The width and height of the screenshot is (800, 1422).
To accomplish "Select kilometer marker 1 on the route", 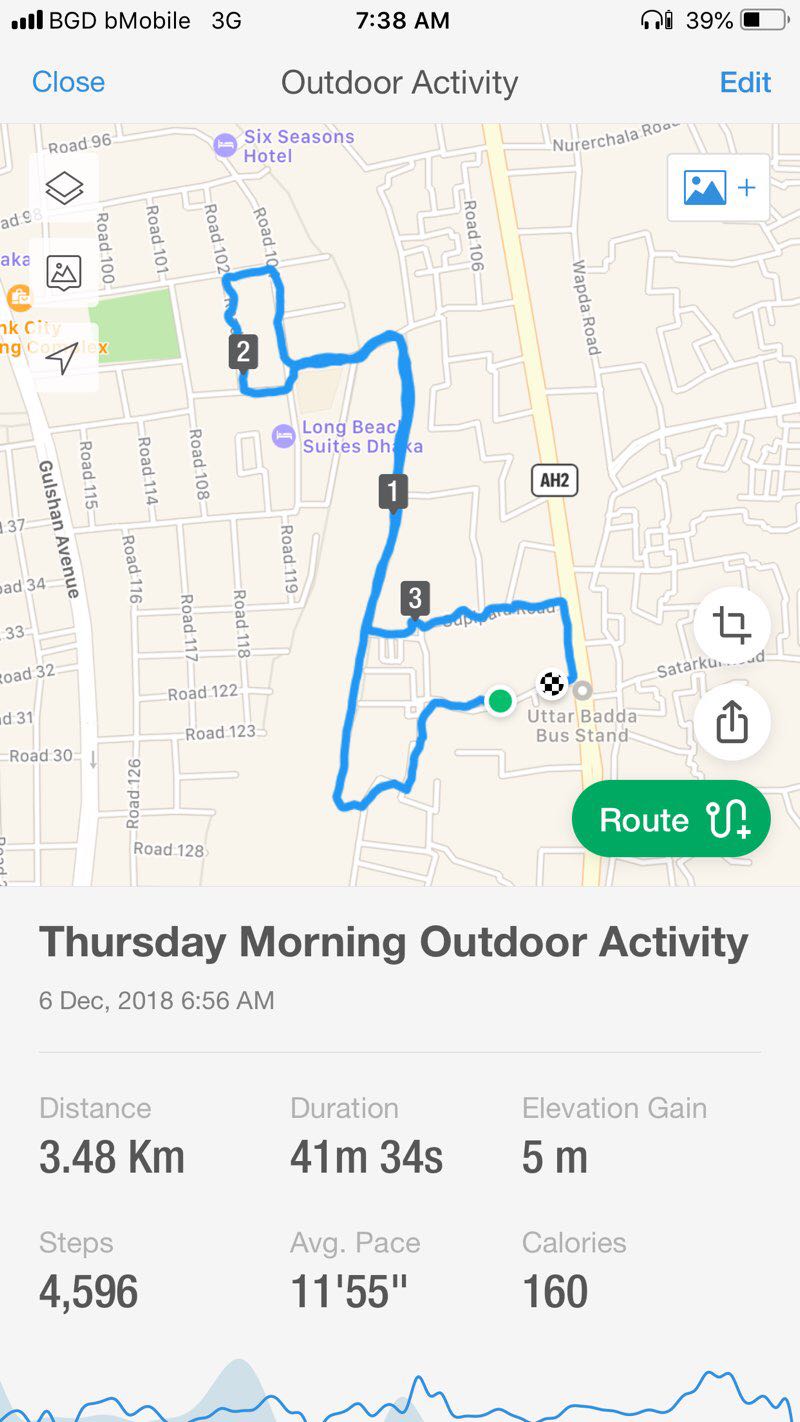I will tap(393, 492).
